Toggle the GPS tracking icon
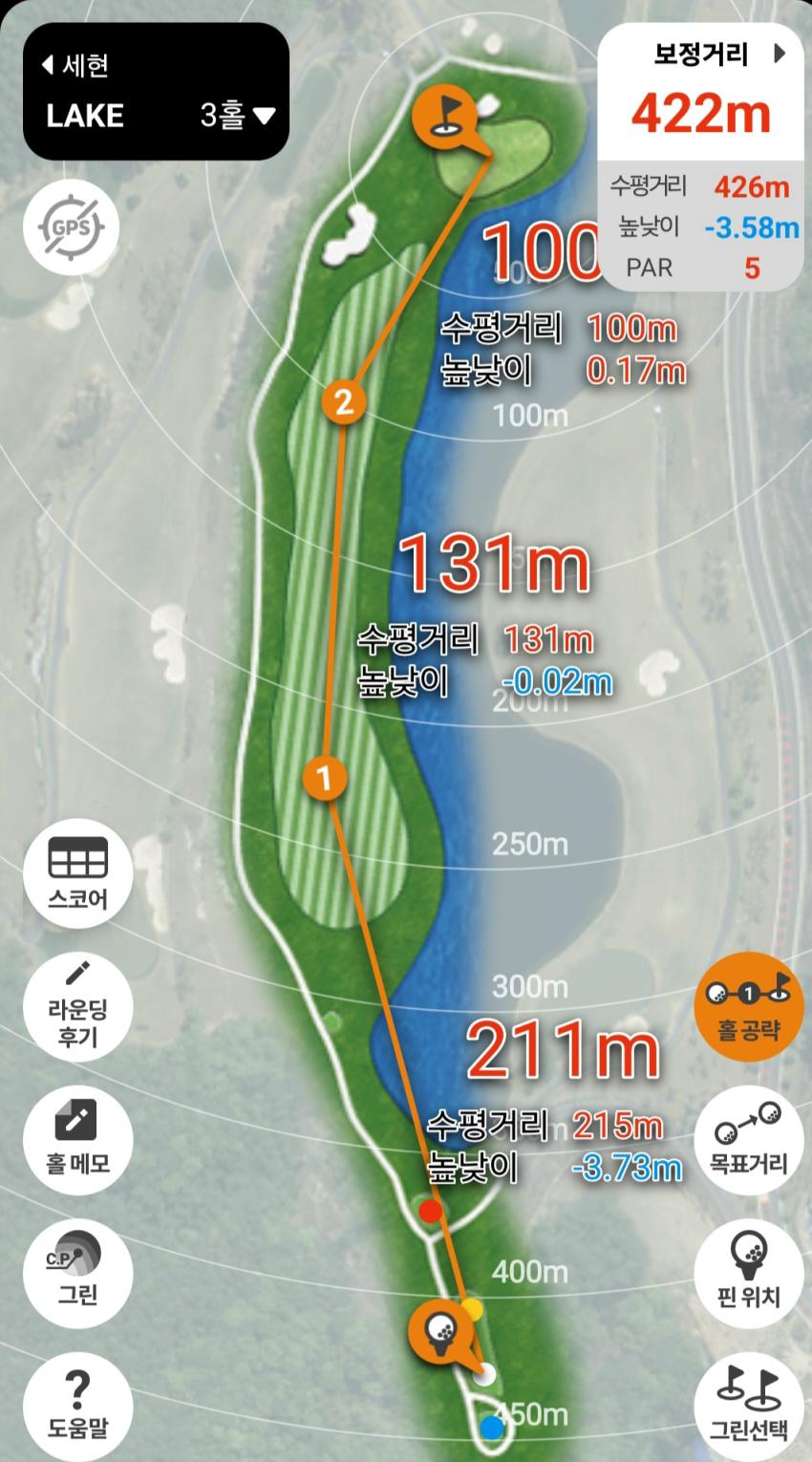 tap(71, 228)
